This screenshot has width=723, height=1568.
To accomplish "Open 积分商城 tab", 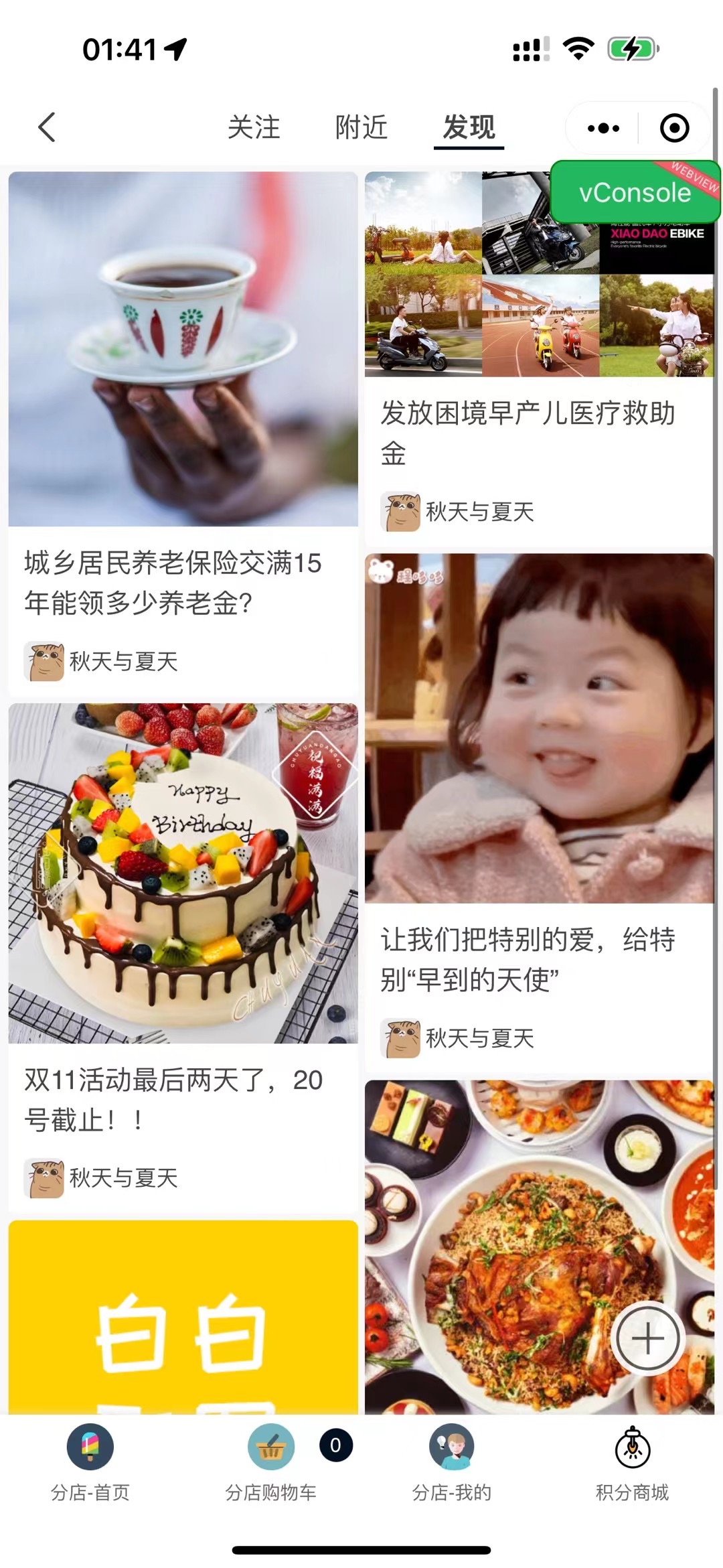I will (633, 1463).
